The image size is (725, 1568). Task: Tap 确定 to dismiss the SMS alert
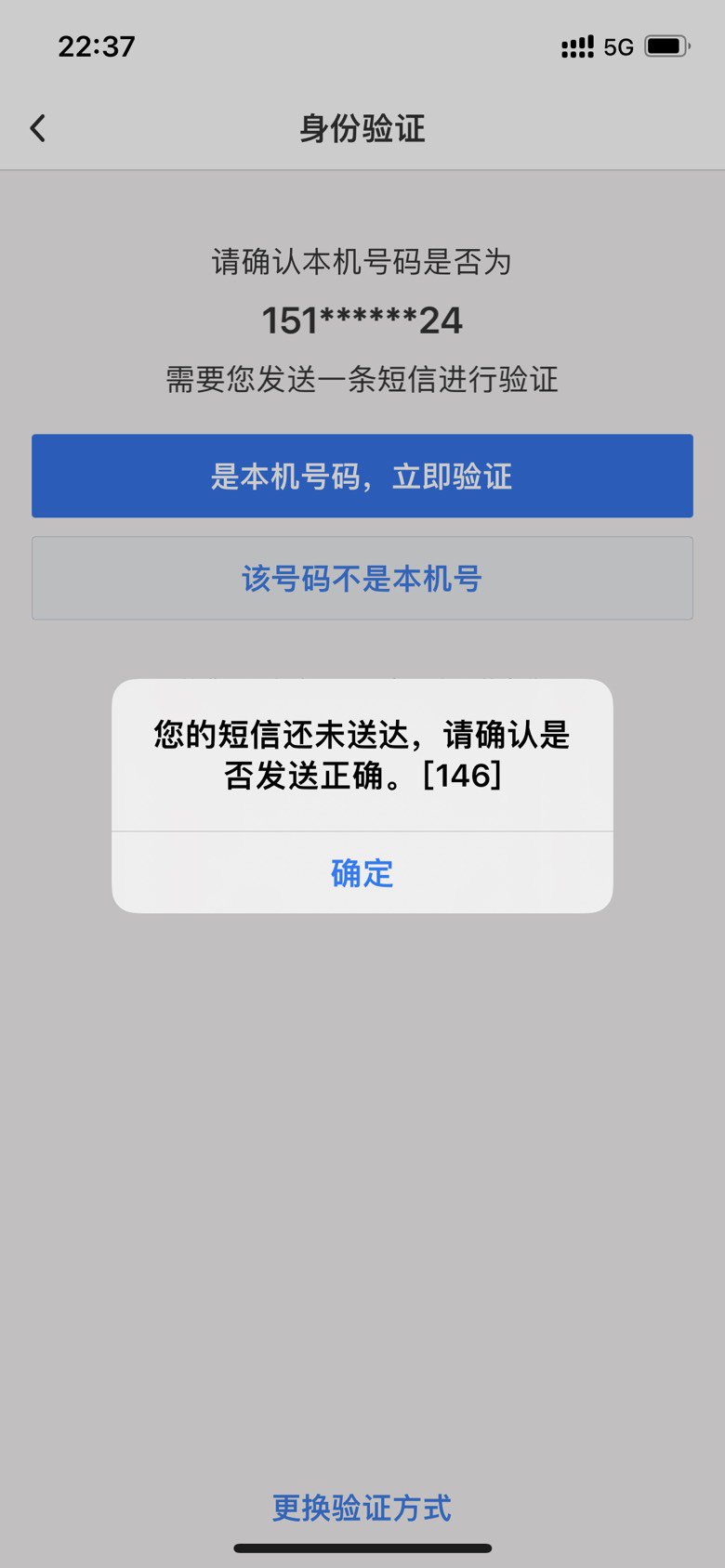point(362,872)
